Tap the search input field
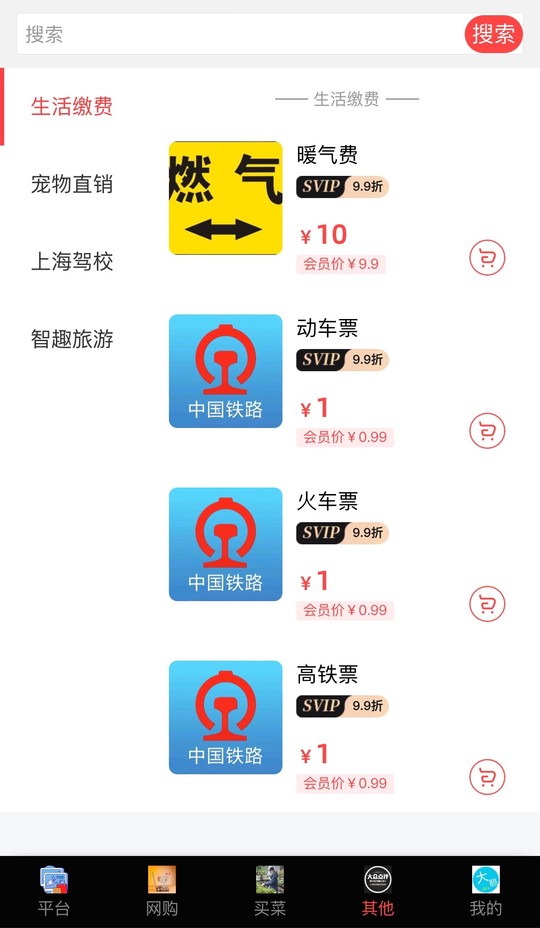The width and height of the screenshot is (540, 928). point(240,34)
